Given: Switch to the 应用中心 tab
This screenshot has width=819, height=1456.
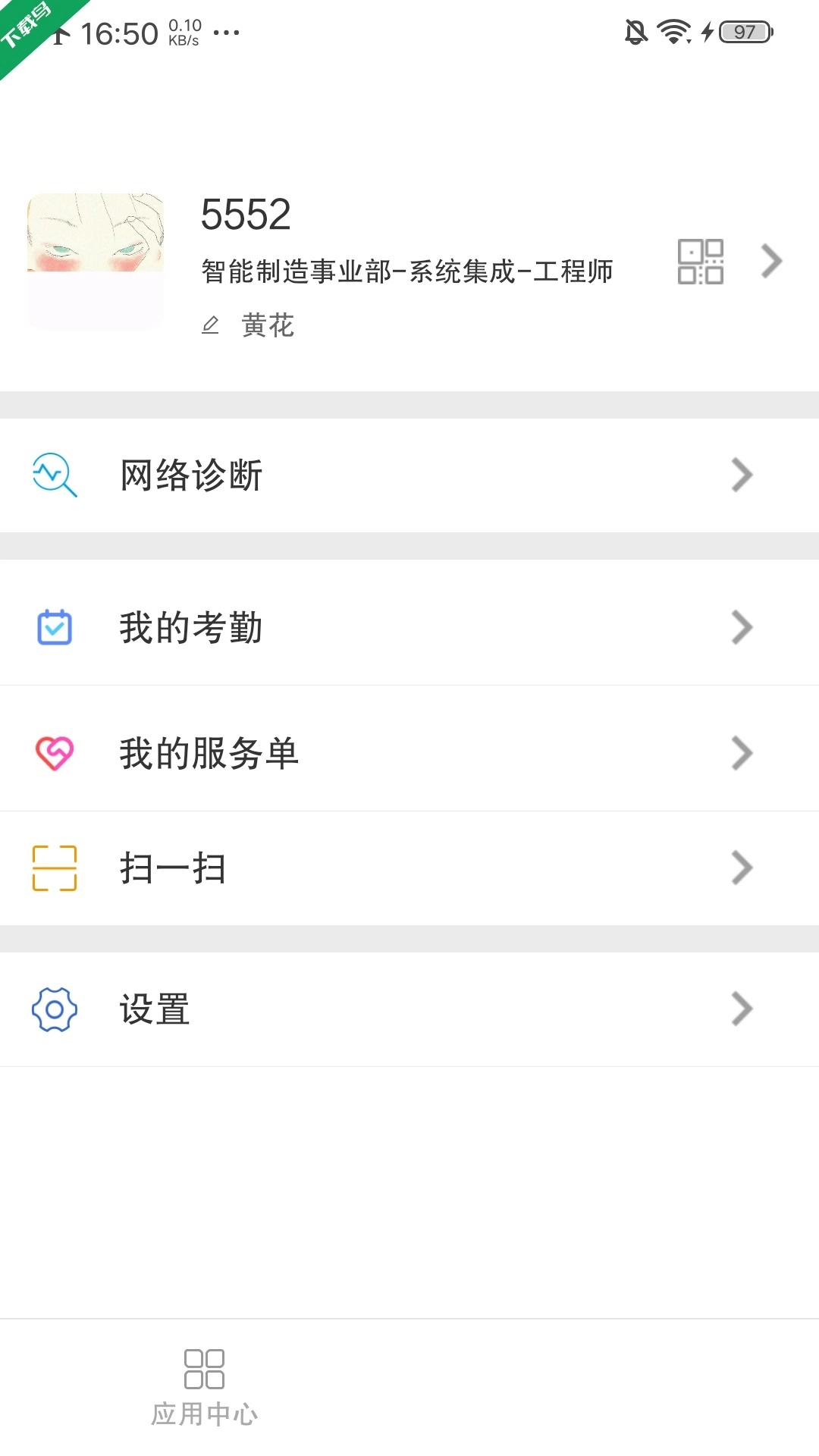Looking at the screenshot, I should pyautogui.click(x=205, y=1388).
